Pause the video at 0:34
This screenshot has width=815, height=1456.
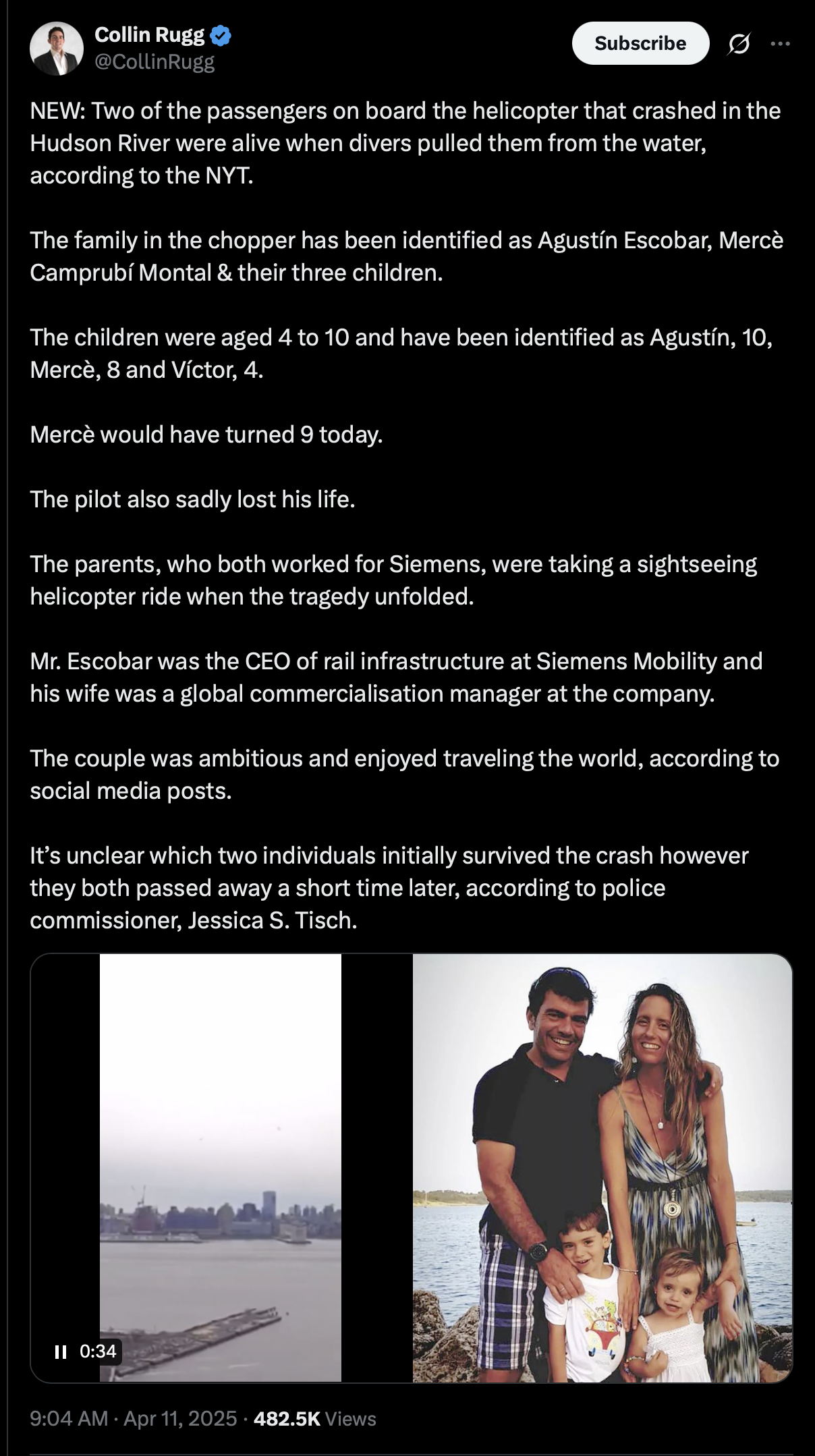[x=61, y=1351]
